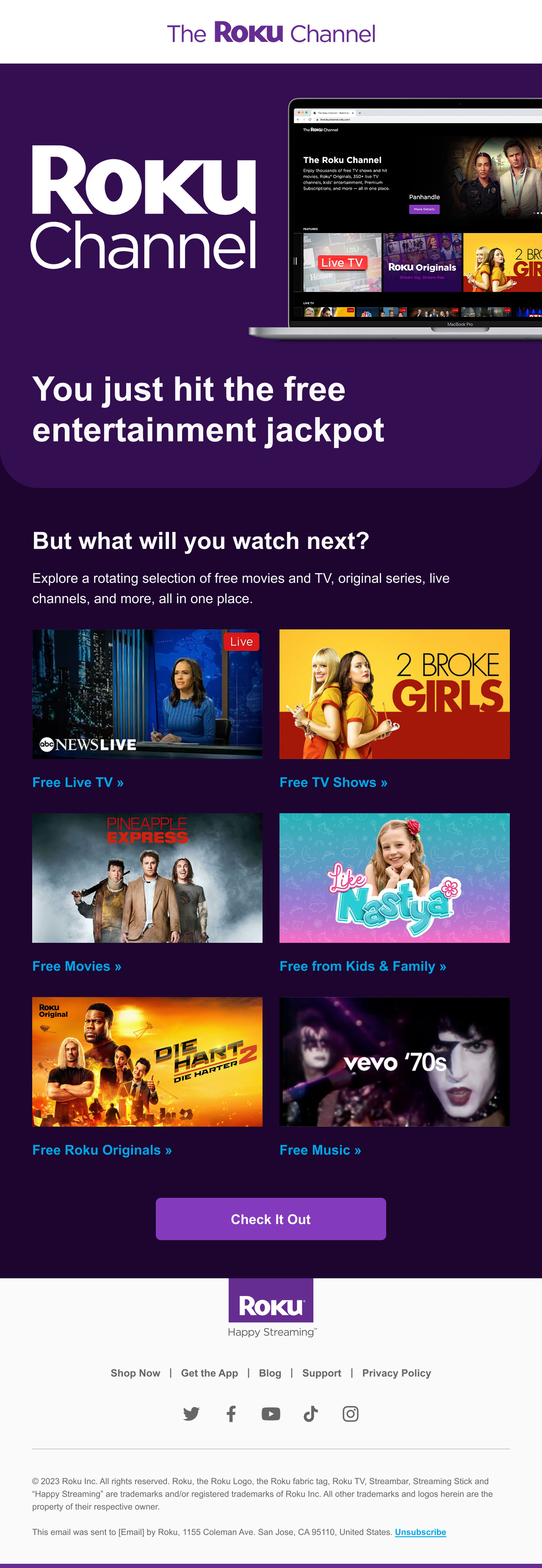Open the Free TV Shows link

click(x=333, y=782)
